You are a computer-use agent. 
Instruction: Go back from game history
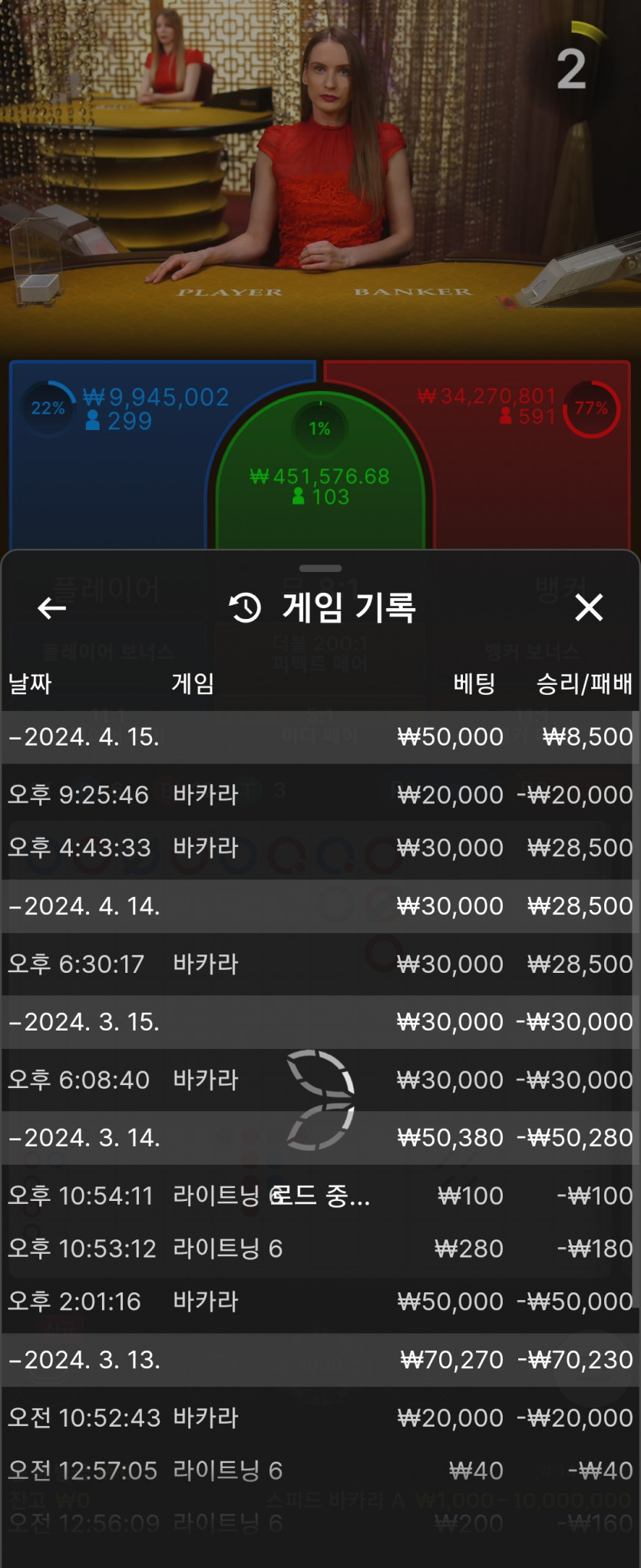51,608
